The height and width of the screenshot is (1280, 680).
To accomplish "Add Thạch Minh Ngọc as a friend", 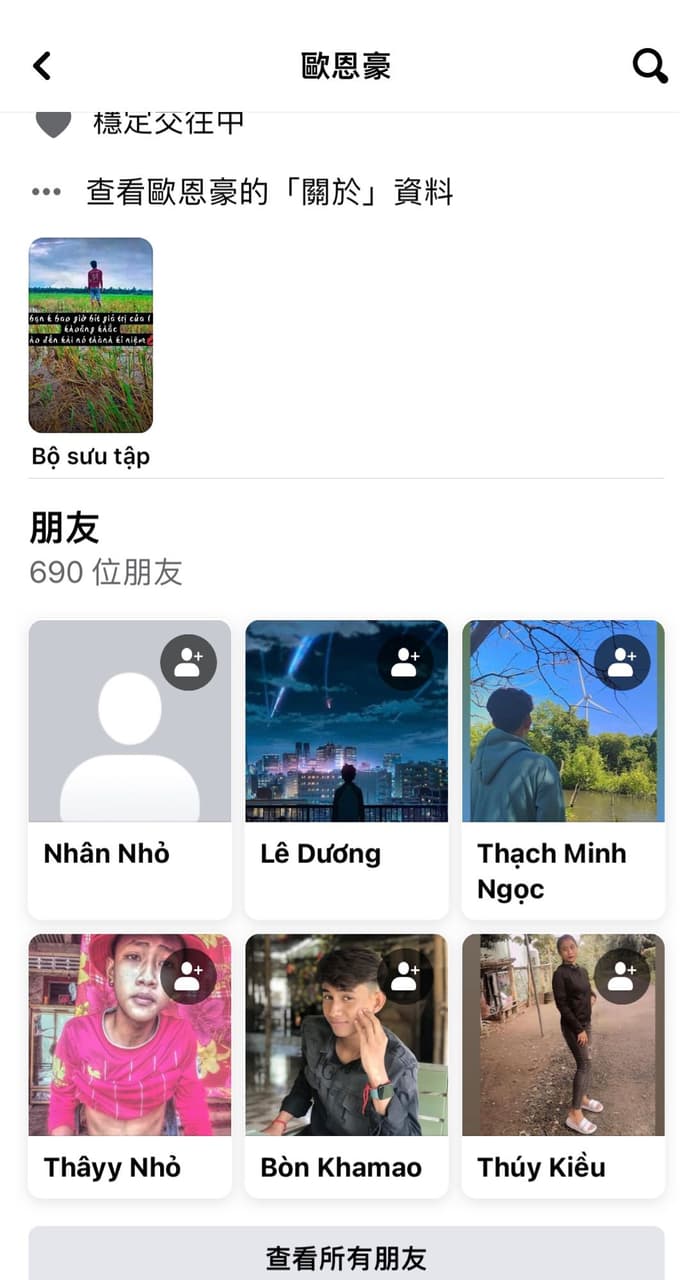I will point(622,662).
